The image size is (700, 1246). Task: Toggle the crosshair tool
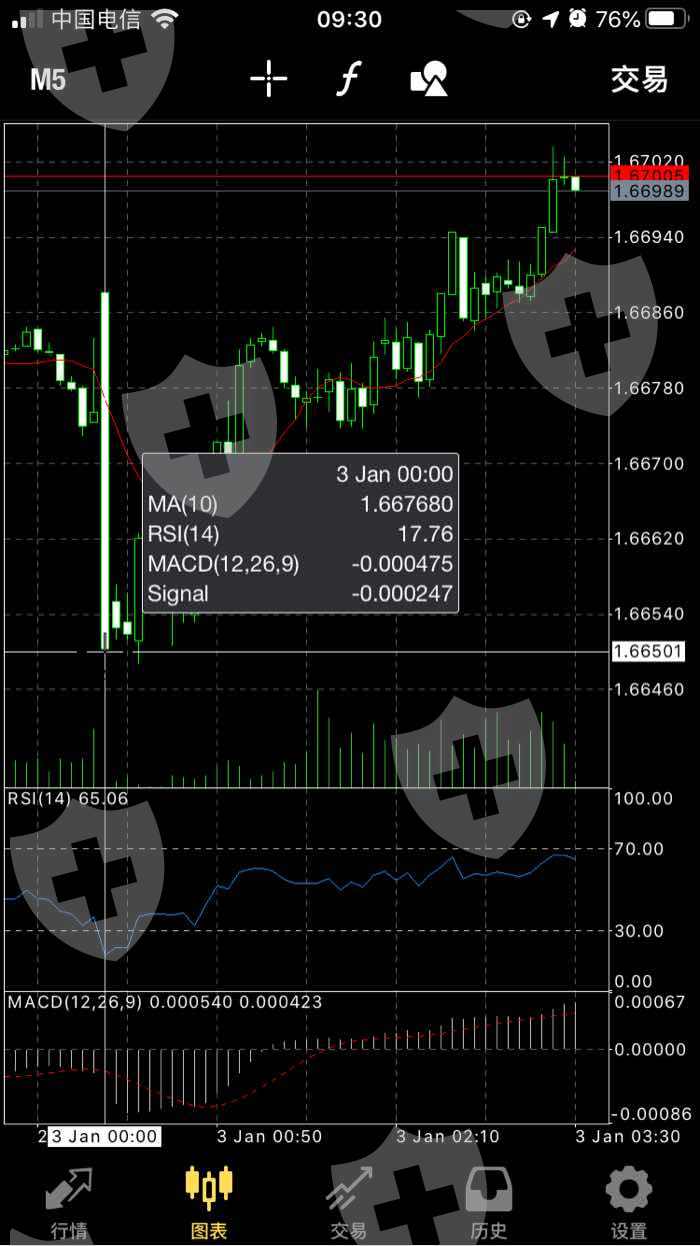269,79
